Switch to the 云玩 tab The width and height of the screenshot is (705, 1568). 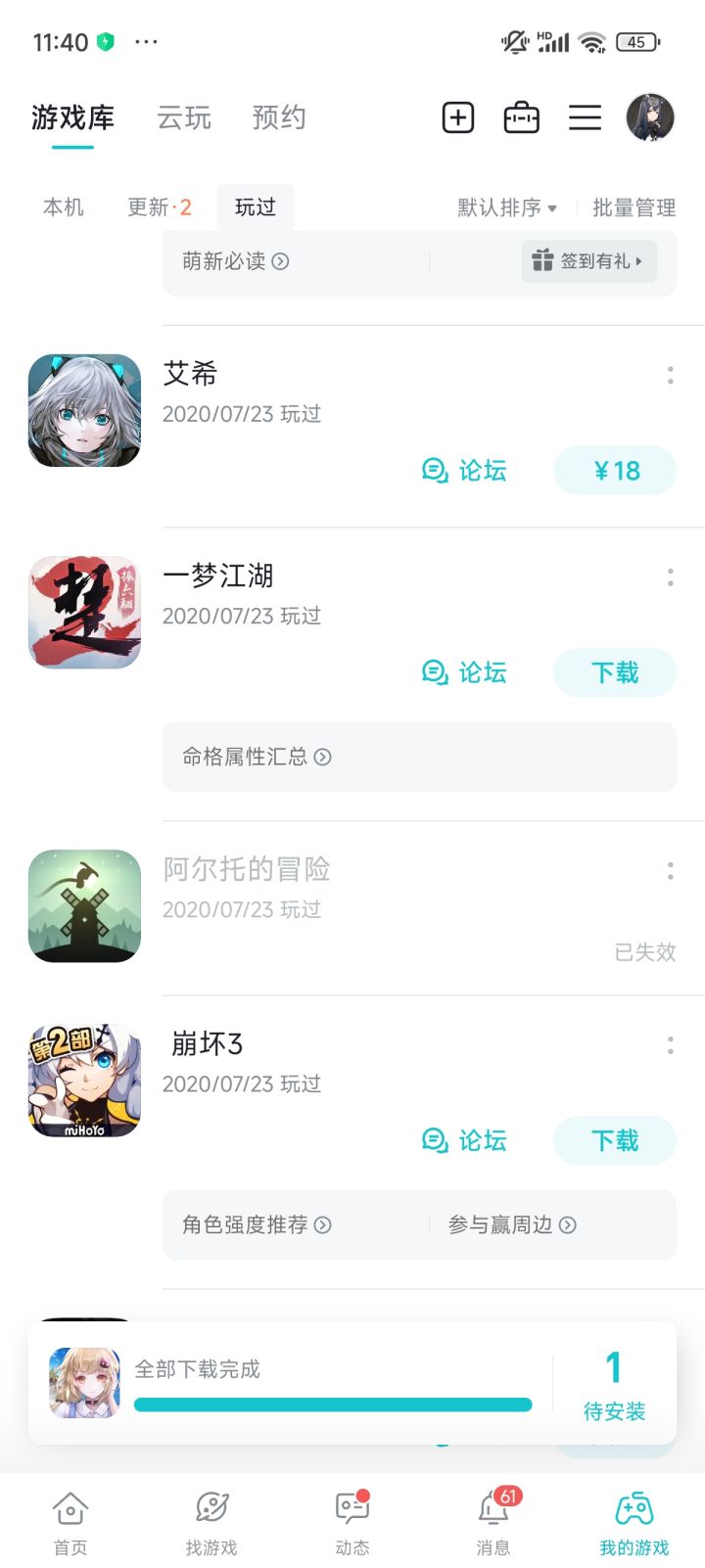[x=184, y=117]
